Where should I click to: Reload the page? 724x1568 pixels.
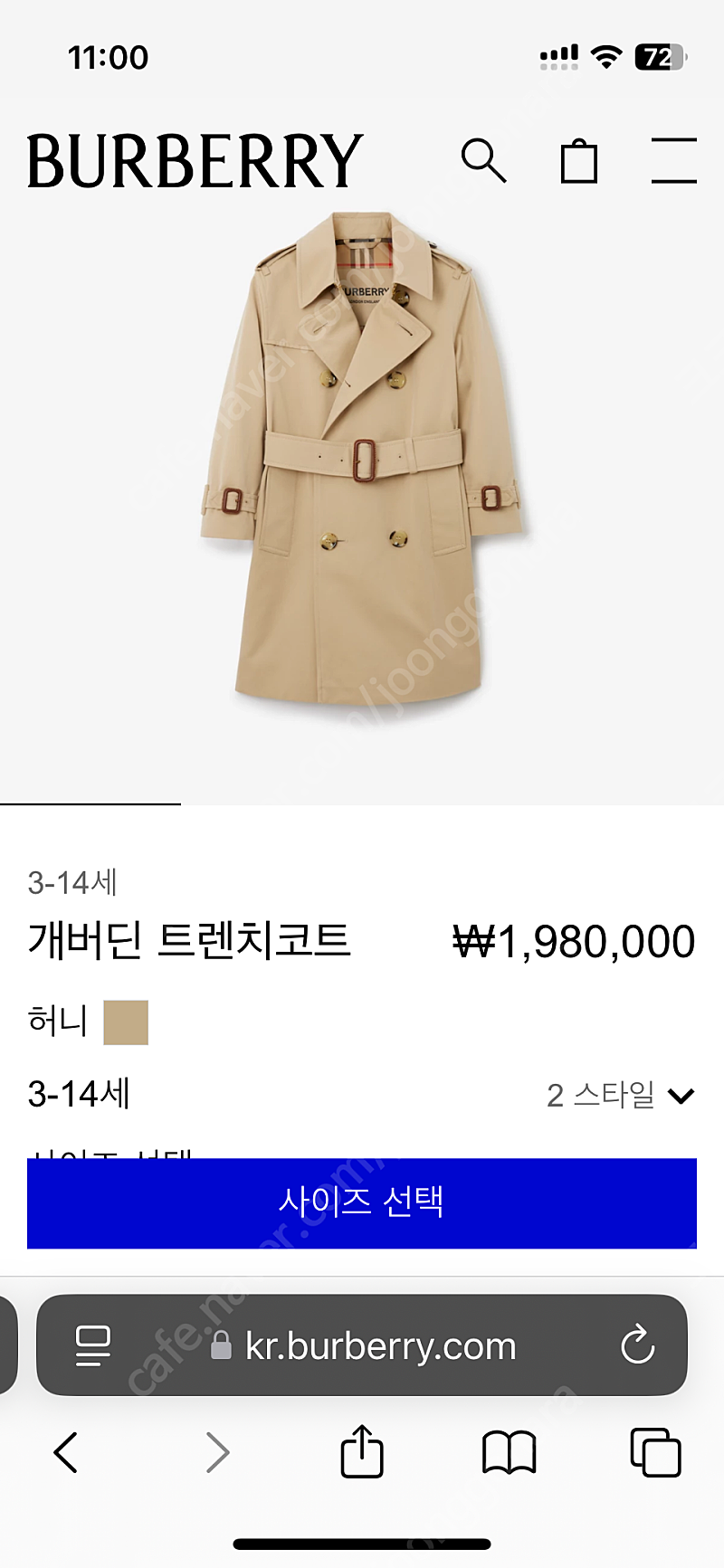click(x=637, y=1345)
